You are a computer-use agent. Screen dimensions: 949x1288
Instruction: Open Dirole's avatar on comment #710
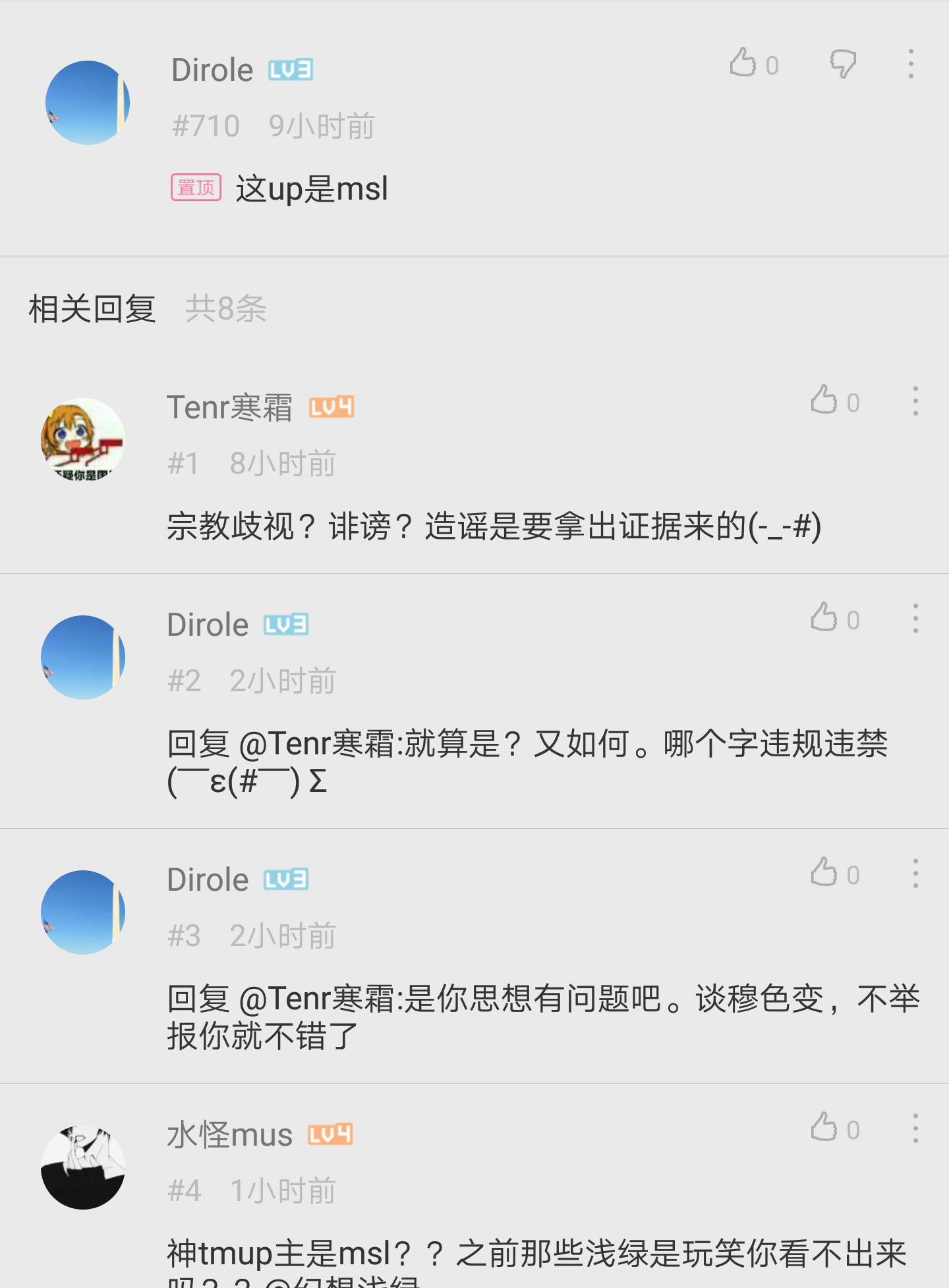pyautogui.click(x=88, y=103)
